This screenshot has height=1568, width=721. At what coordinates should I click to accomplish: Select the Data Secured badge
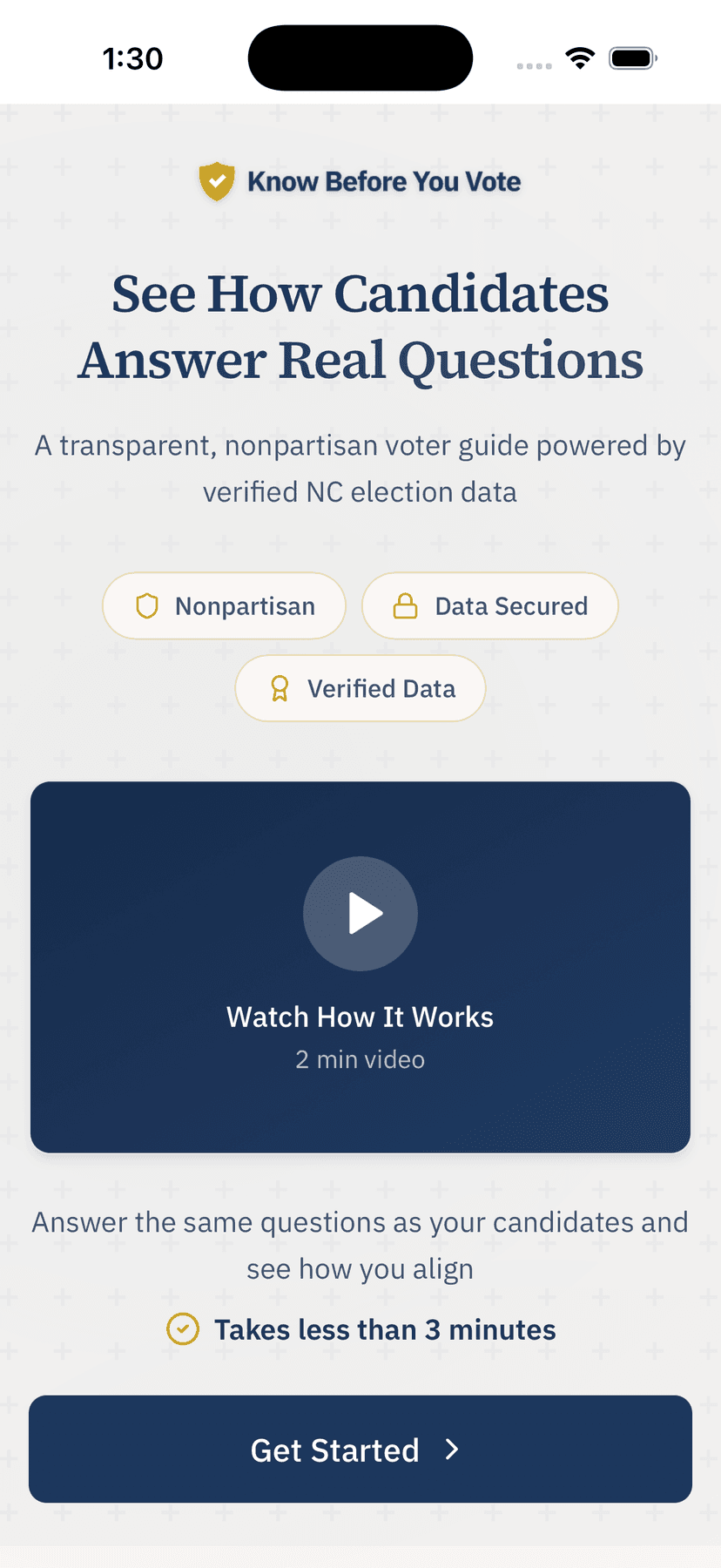click(x=489, y=605)
